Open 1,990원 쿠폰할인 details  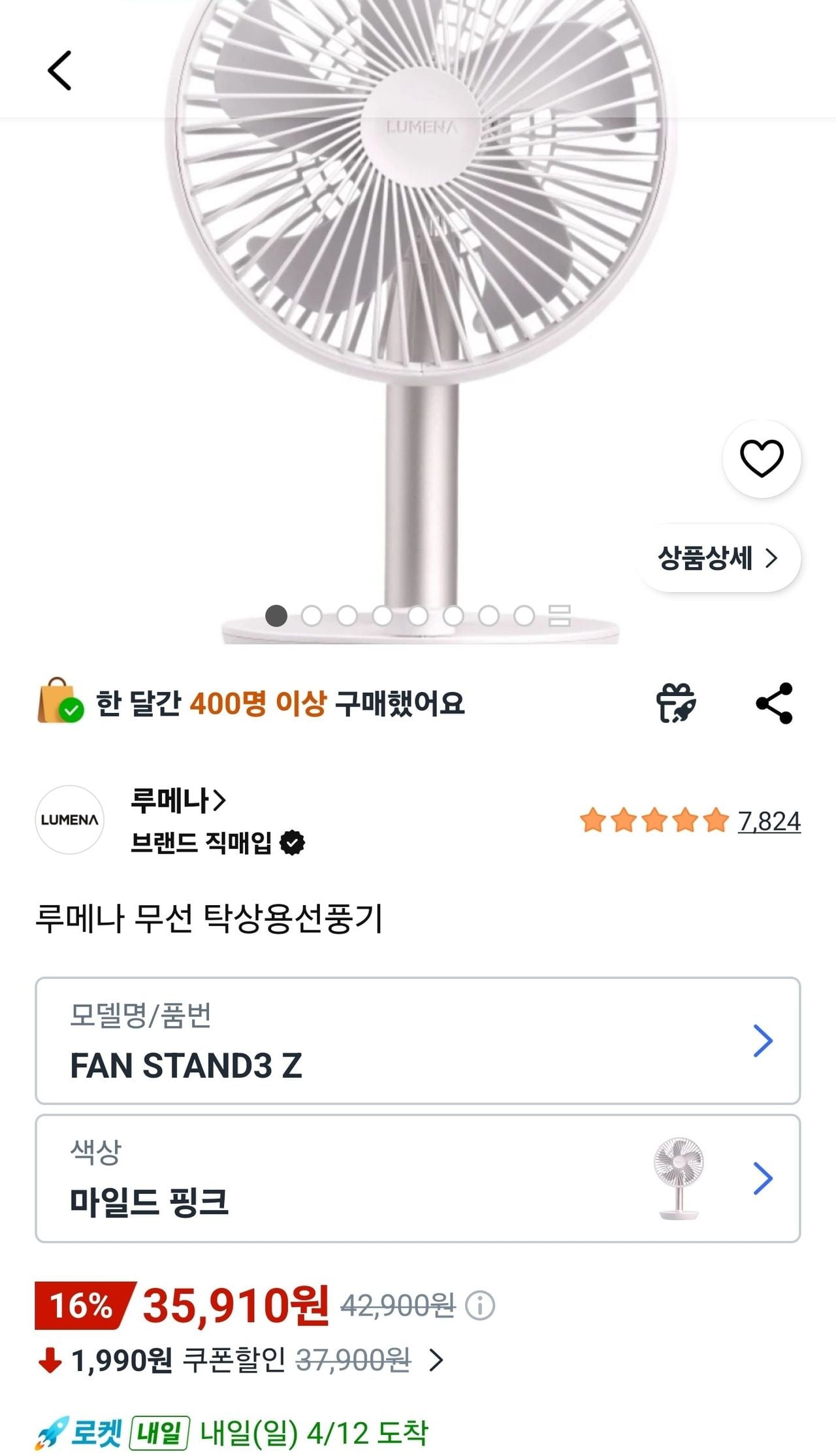click(x=242, y=1361)
